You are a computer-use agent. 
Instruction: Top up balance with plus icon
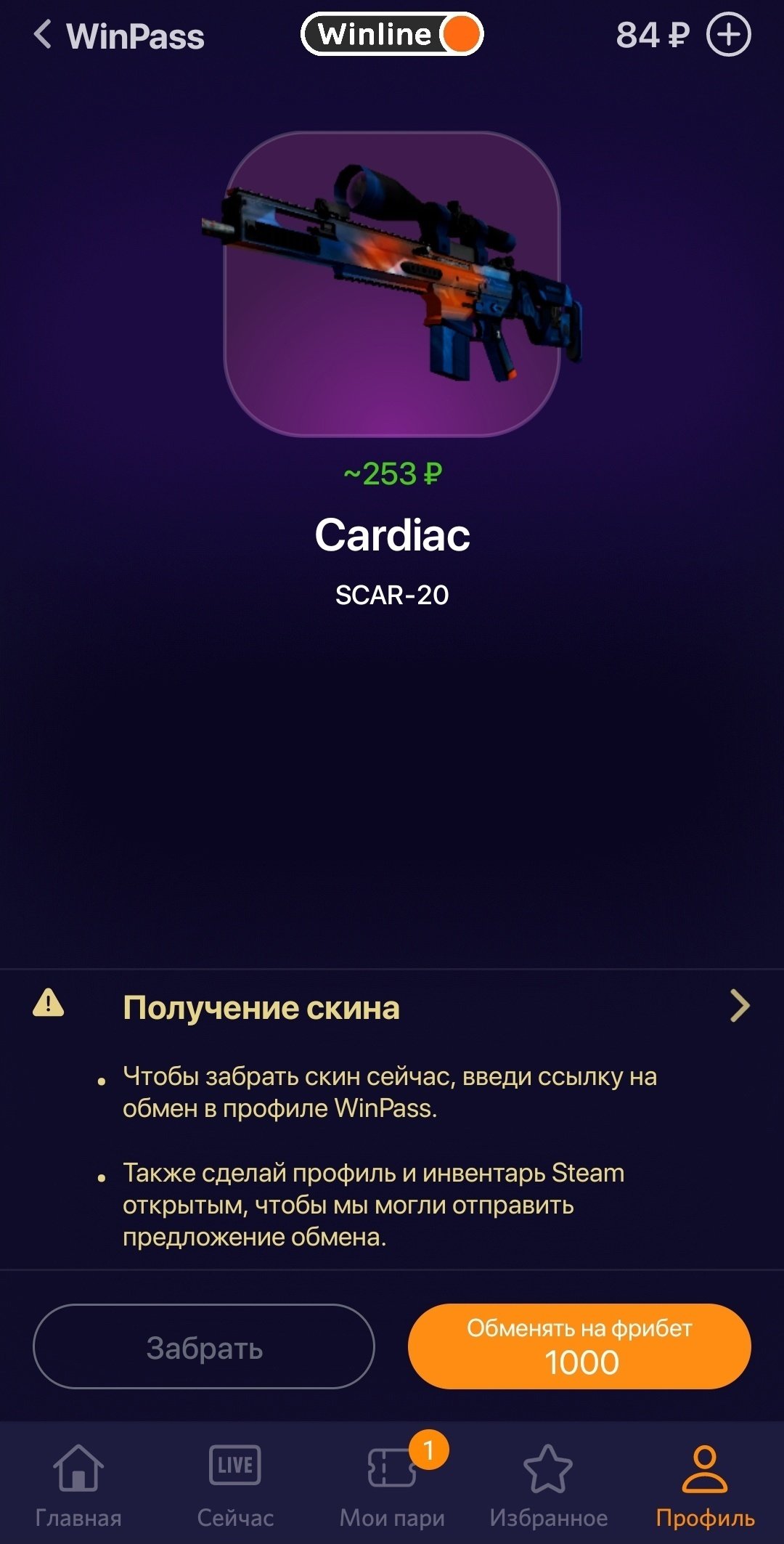[728, 34]
